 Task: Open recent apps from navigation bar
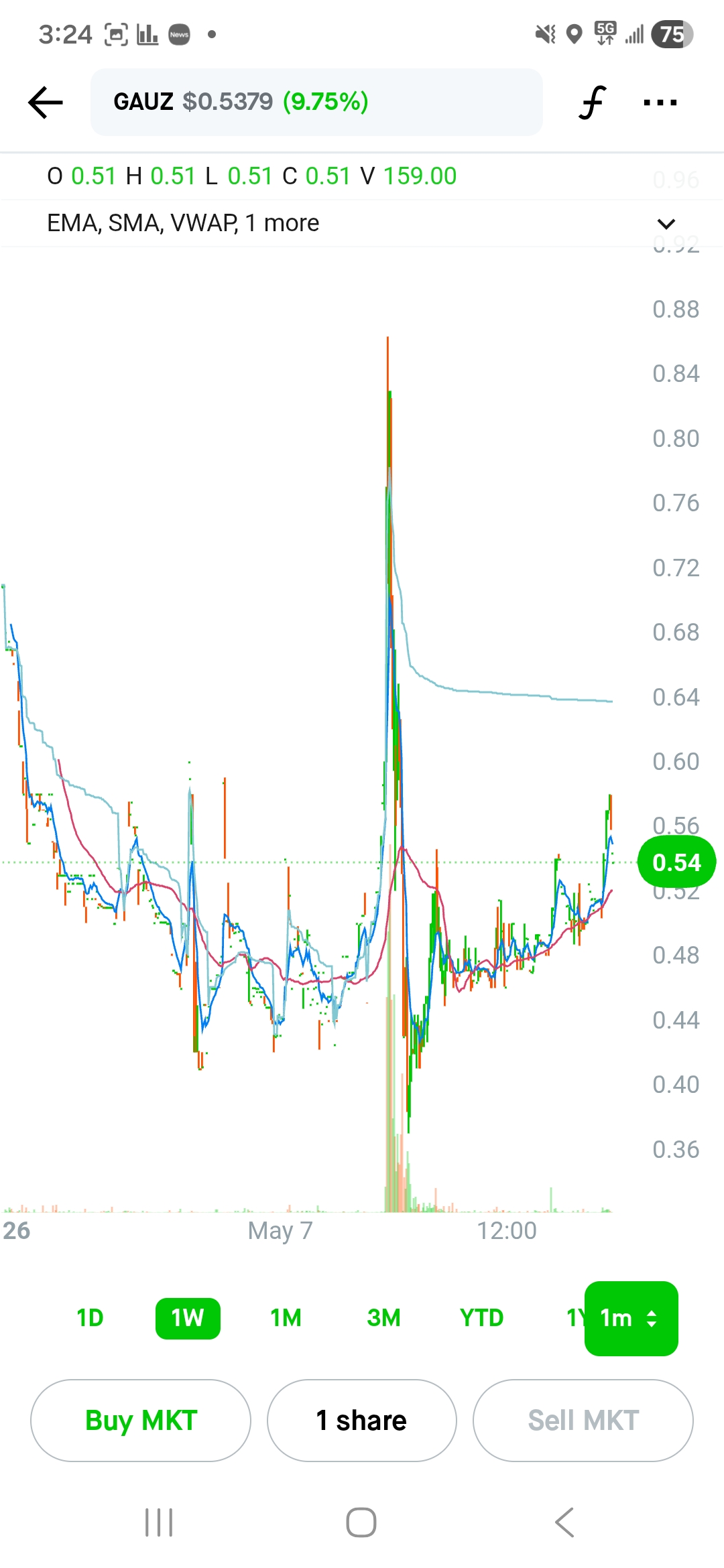tap(159, 1522)
